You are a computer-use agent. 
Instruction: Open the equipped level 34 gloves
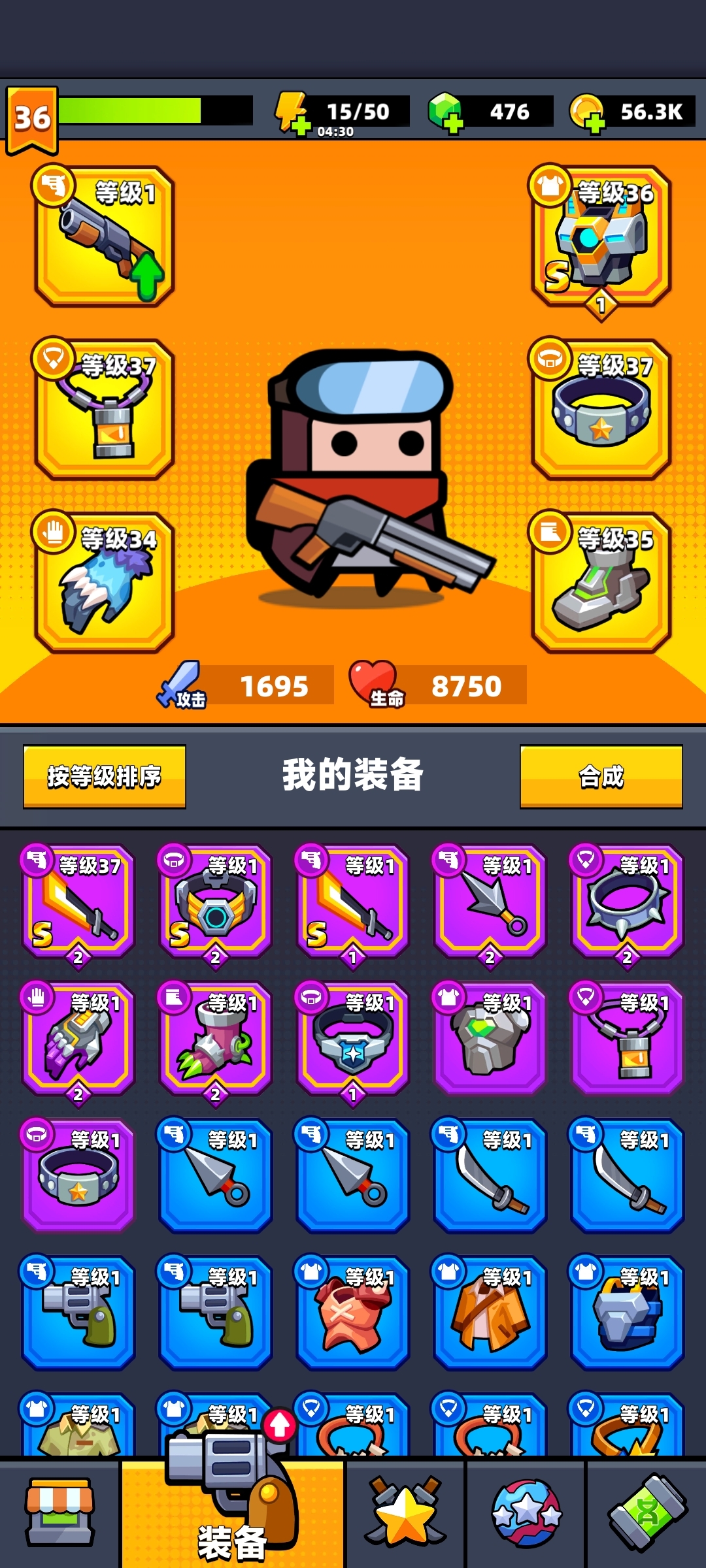pos(105,583)
